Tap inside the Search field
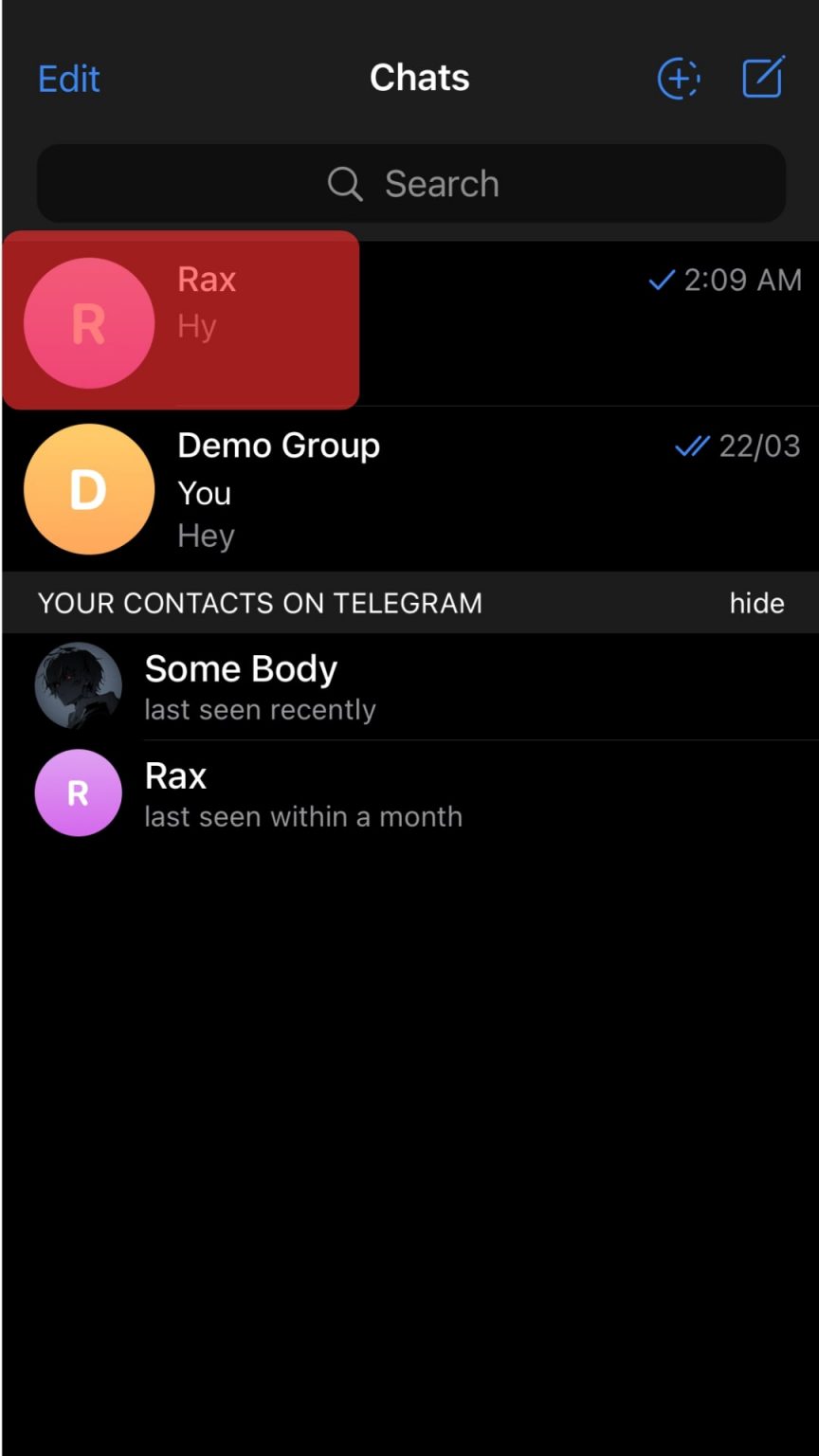 click(410, 184)
